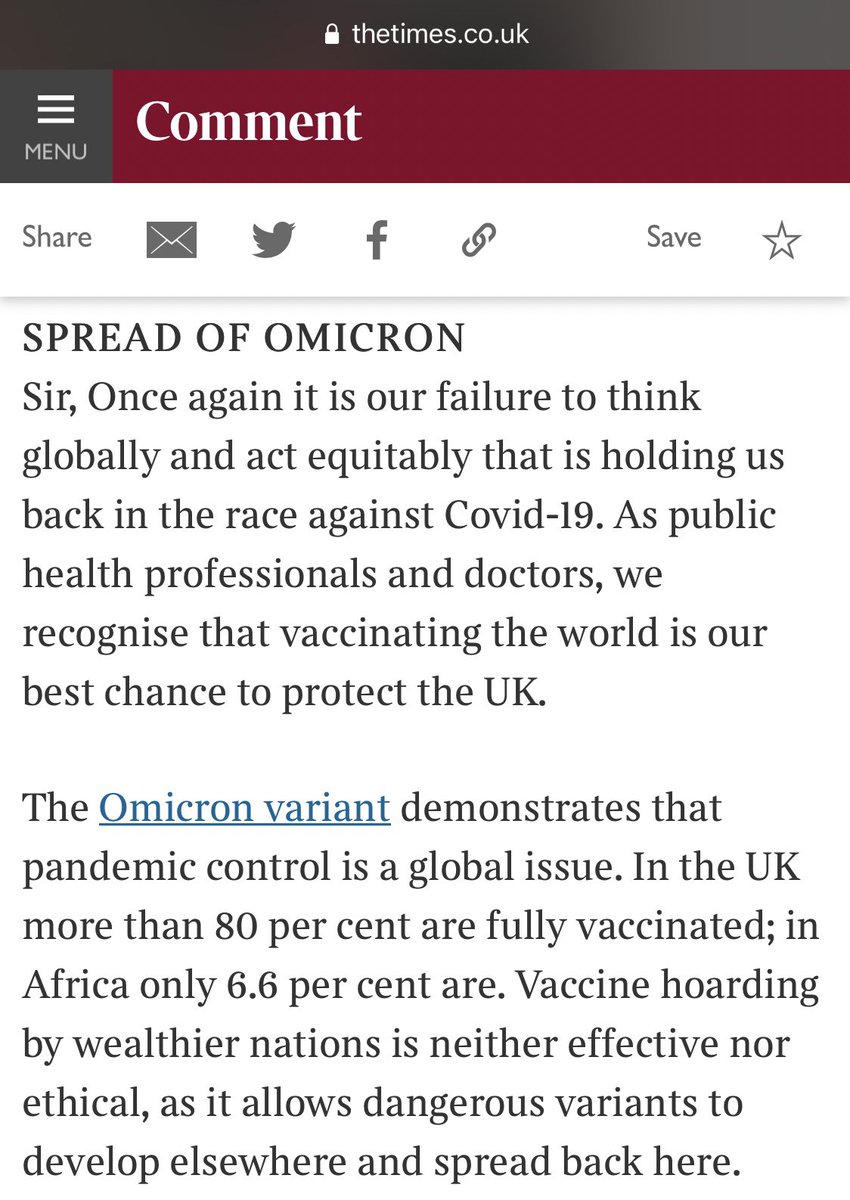850x1200 pixels.
Task: Open the Omicron variant link
Action: (x=244, y=807)
